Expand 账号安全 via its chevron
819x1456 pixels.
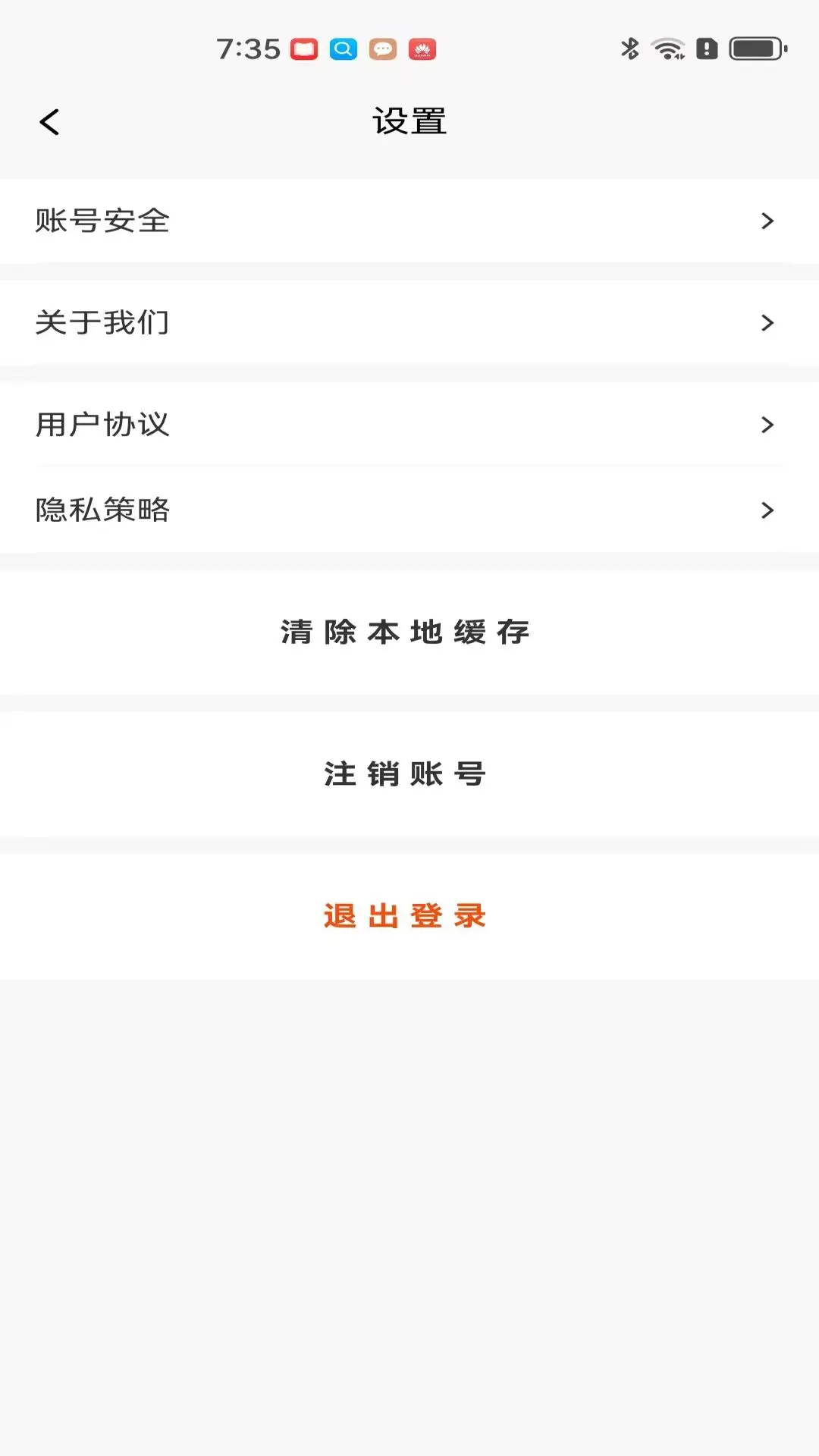(x=768, y=221)
